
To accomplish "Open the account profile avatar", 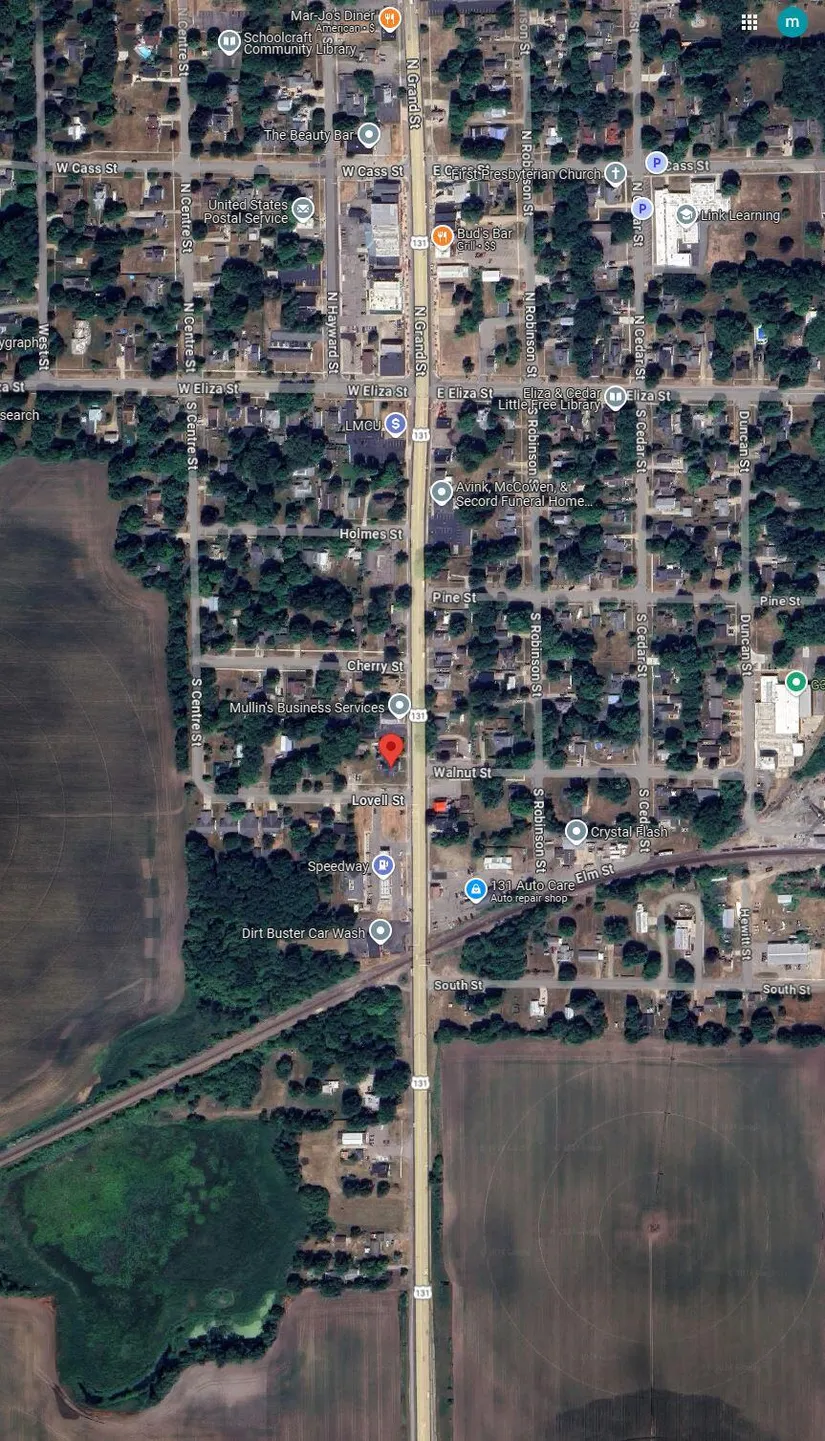I will [792, 22].
